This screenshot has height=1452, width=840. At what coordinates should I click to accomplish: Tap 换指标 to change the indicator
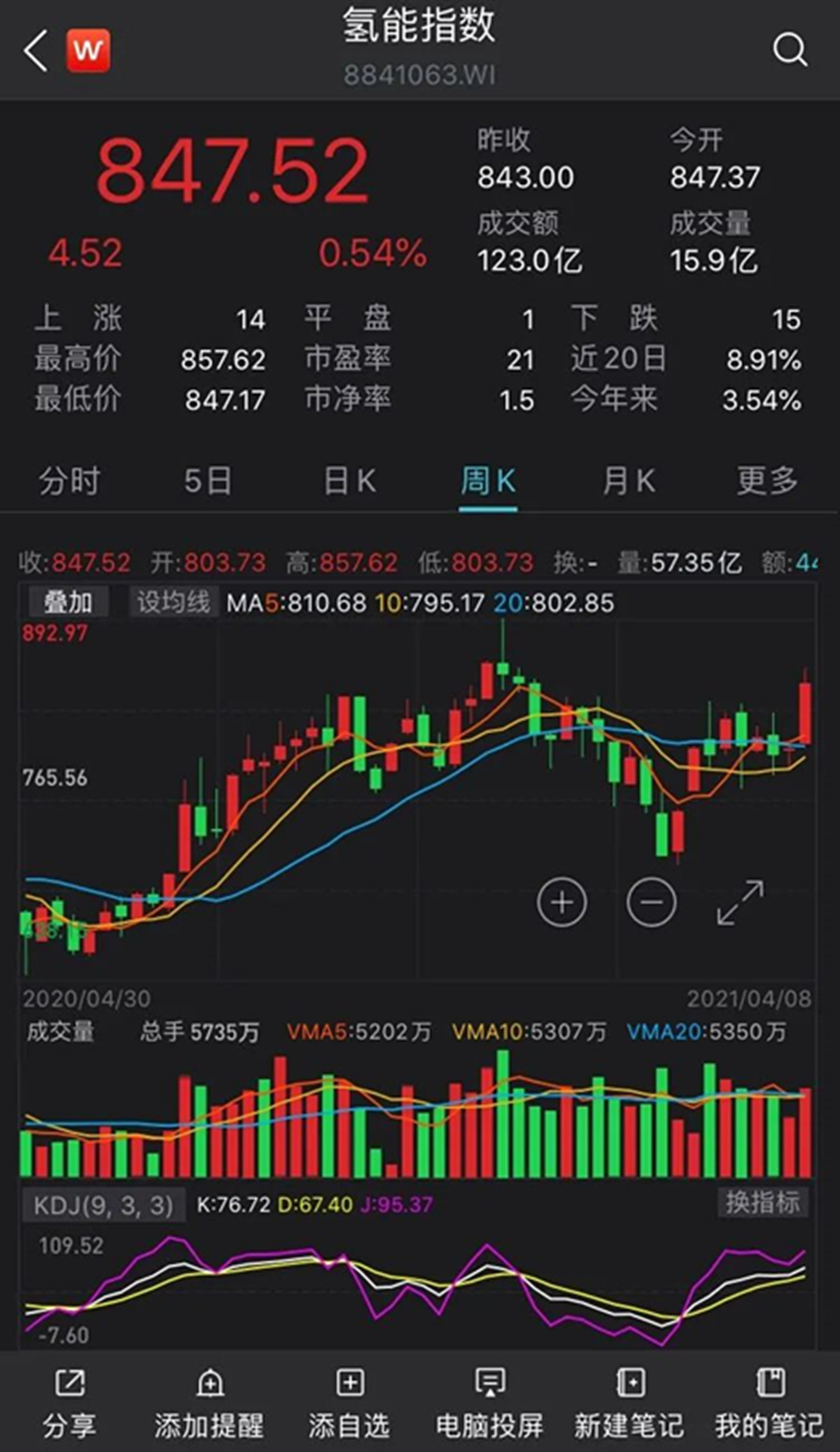[763, 1202]
